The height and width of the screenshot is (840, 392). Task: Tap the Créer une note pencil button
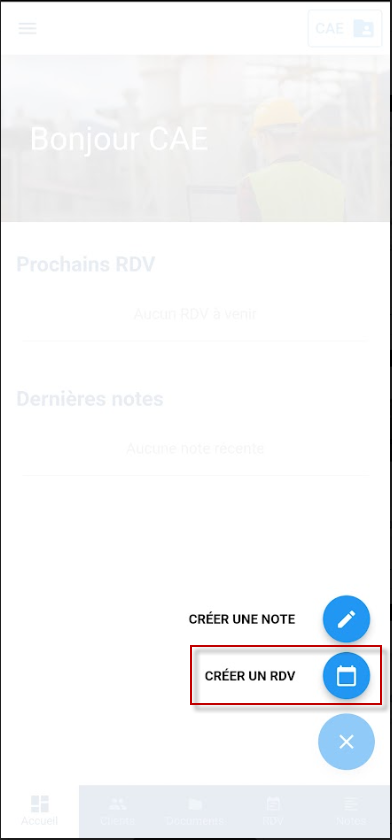point(346,619)
